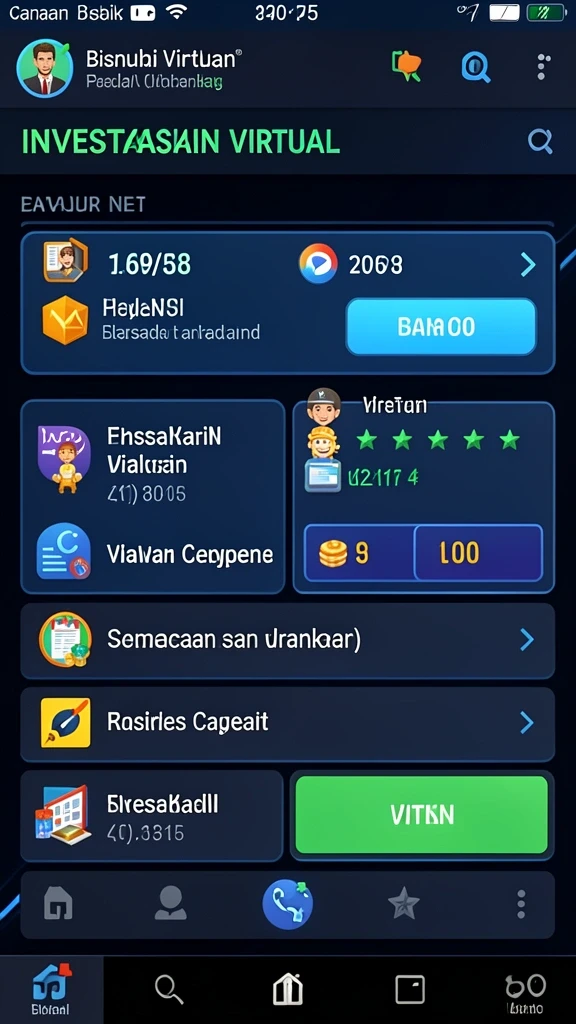Image resolution: width=576 pixels, height=1024 pixels.
Task: Open the person icon in the inner toolbar
Action: coord(170,904)
